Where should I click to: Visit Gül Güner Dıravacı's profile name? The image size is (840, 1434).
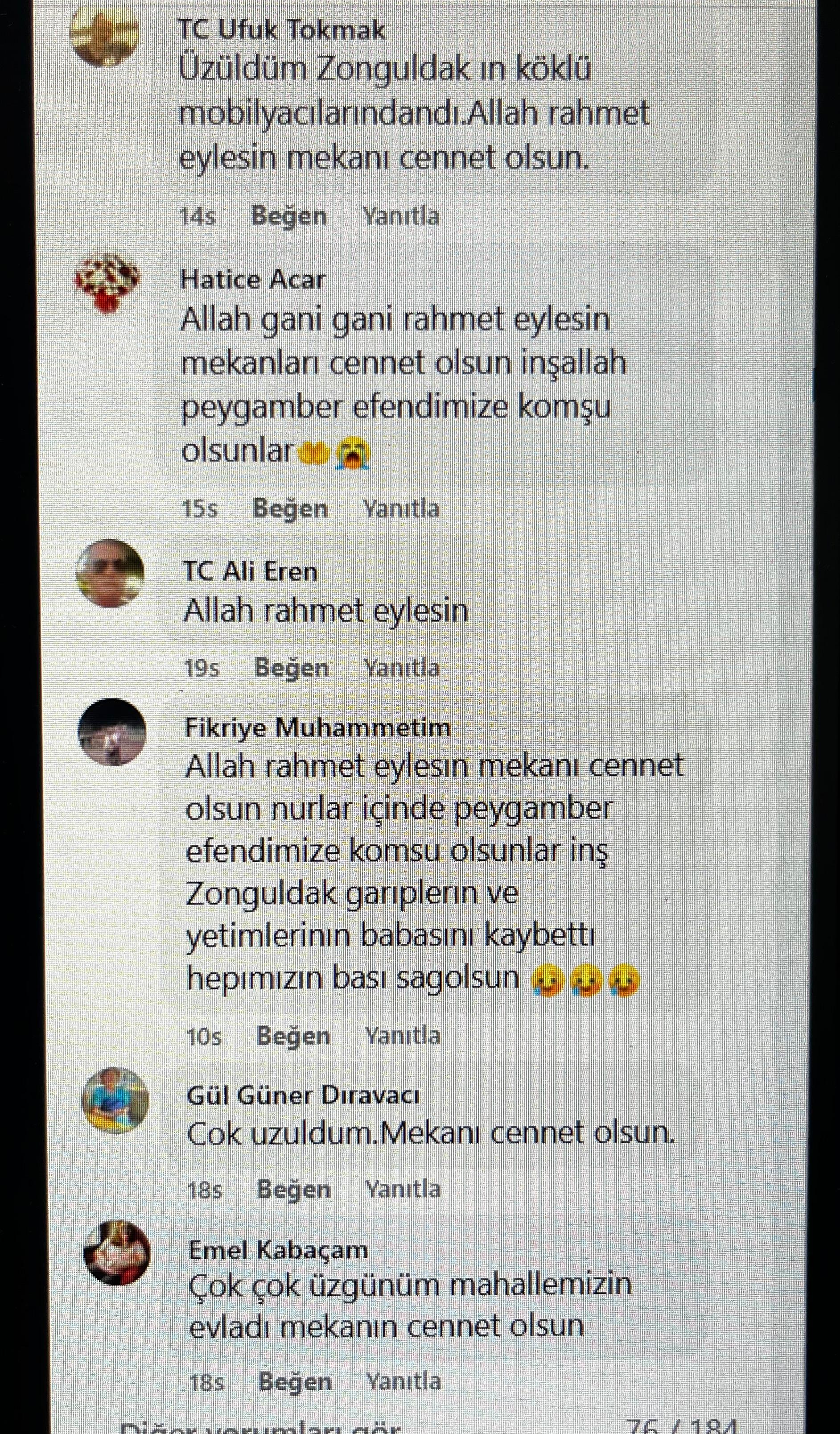tap(303, 1095)
